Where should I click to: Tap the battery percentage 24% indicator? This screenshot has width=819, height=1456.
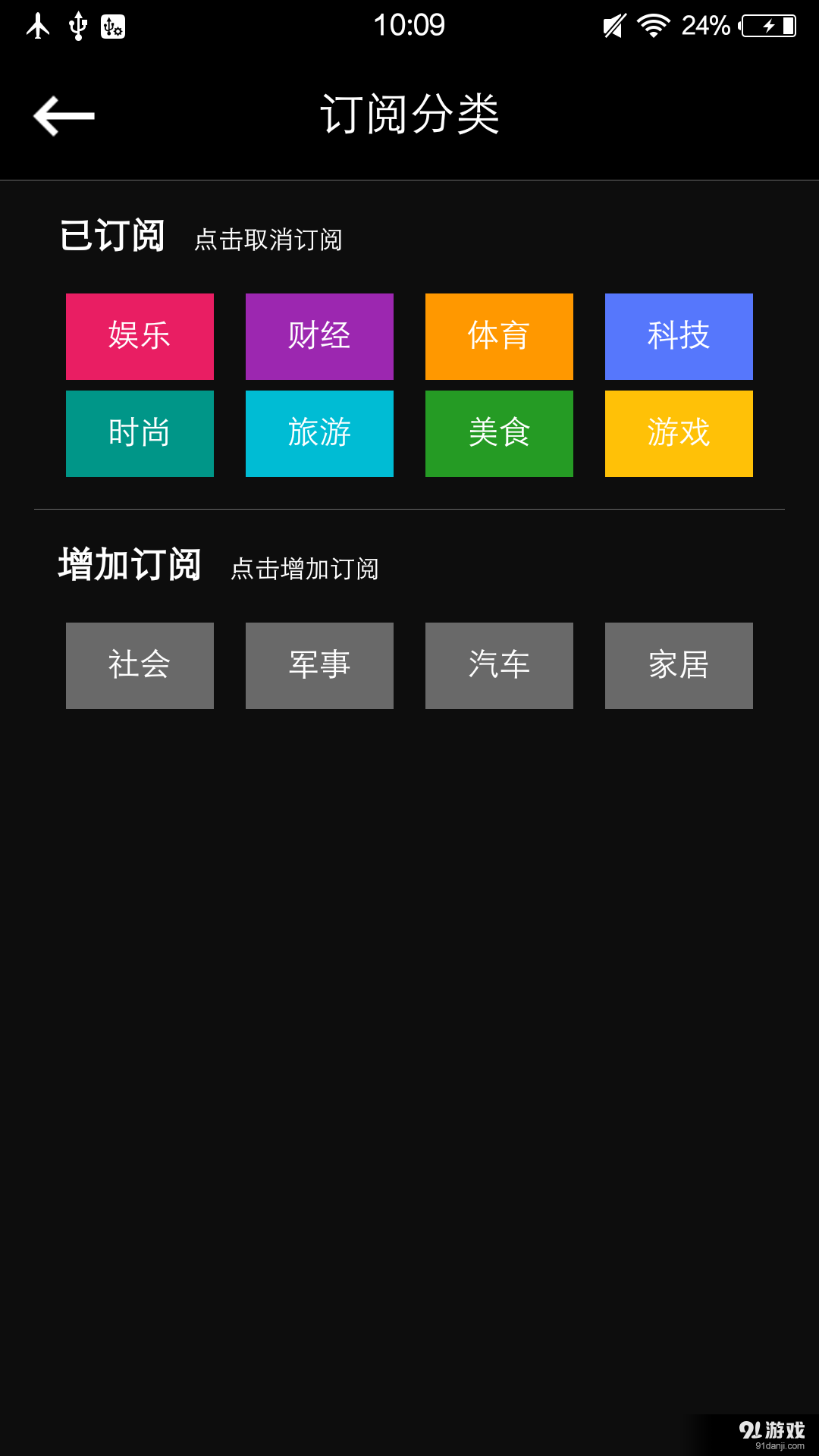tap(706, 26)
